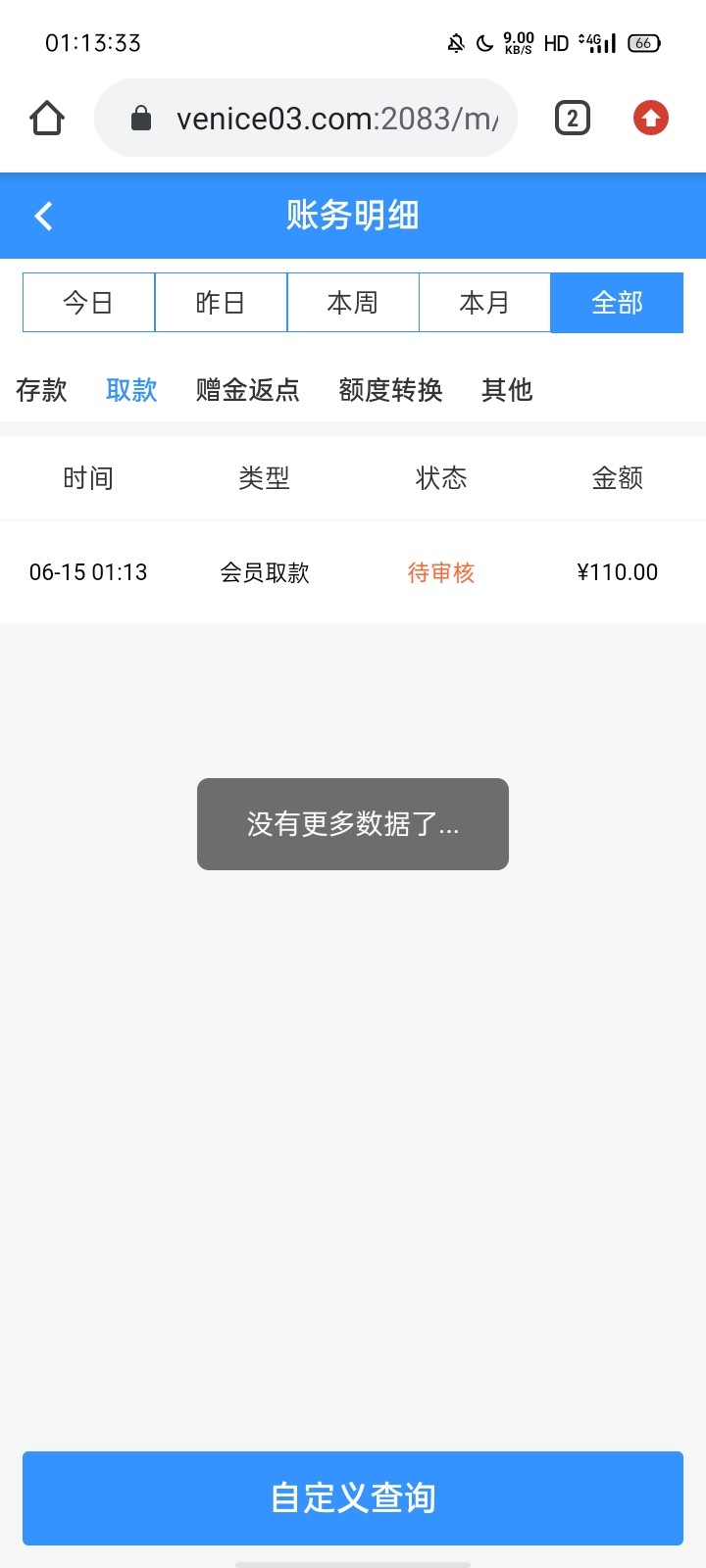The image size is (706, 1568).
Task: Select the 取款 category
Action: point(131,390)
